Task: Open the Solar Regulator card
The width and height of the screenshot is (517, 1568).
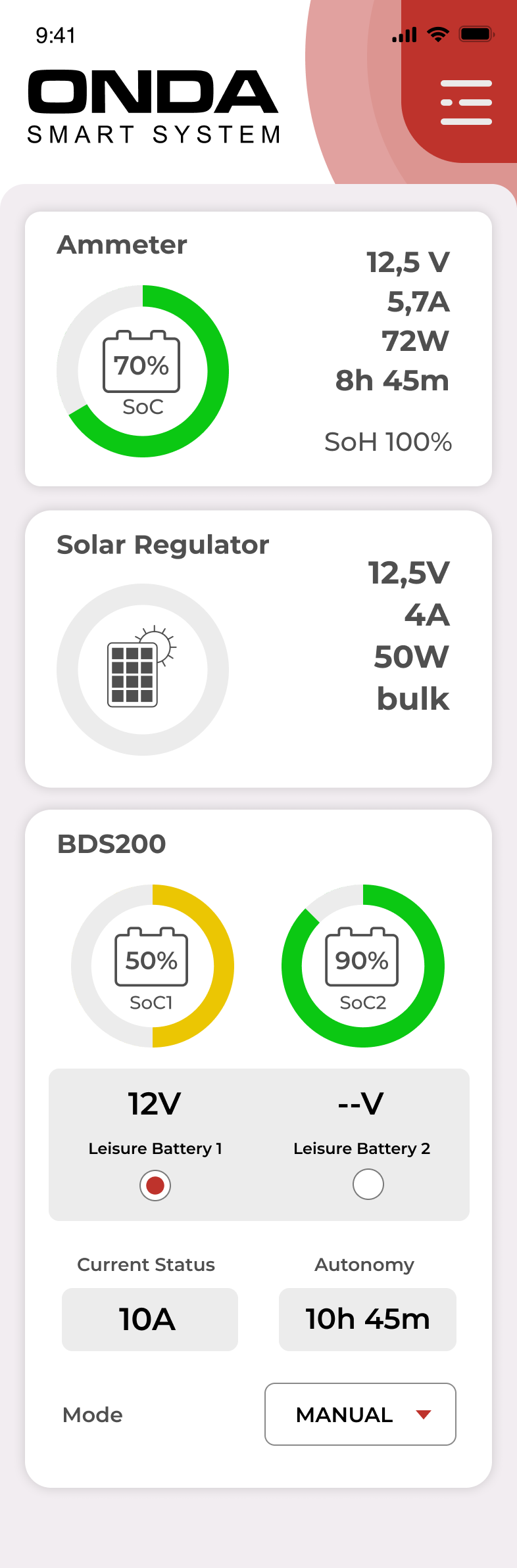Action: [x=258, y=649]
